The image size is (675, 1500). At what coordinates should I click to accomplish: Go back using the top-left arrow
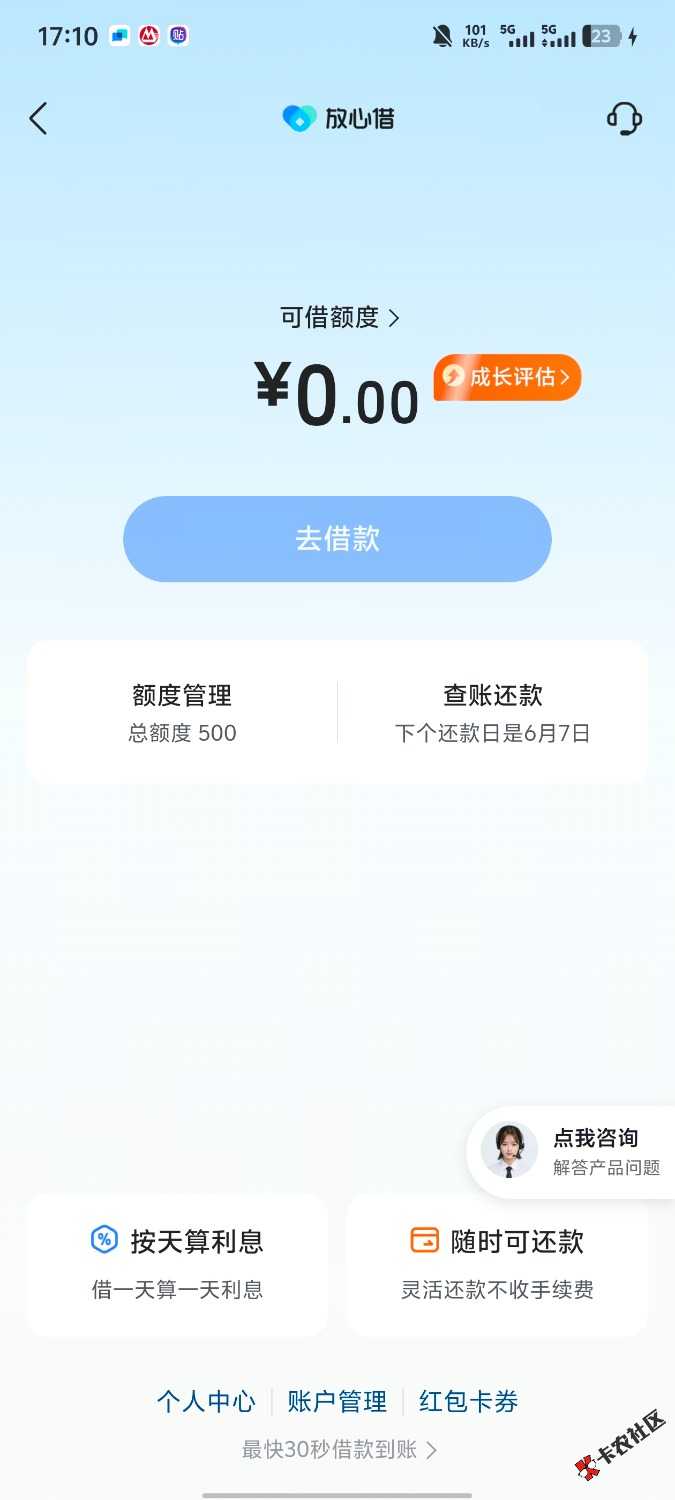point(38,119)
